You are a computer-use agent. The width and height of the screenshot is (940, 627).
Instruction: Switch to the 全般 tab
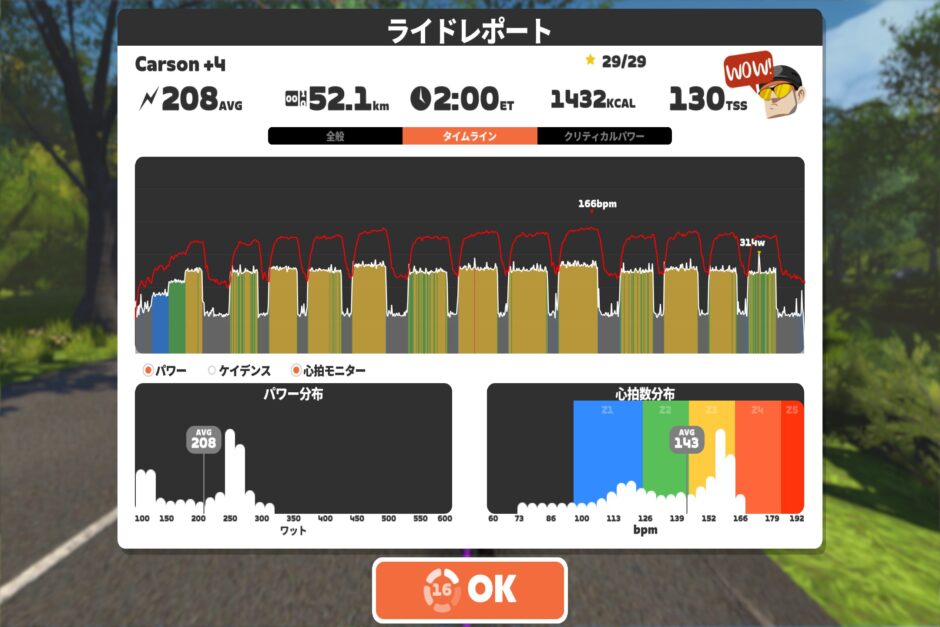[x=335, y=136]
